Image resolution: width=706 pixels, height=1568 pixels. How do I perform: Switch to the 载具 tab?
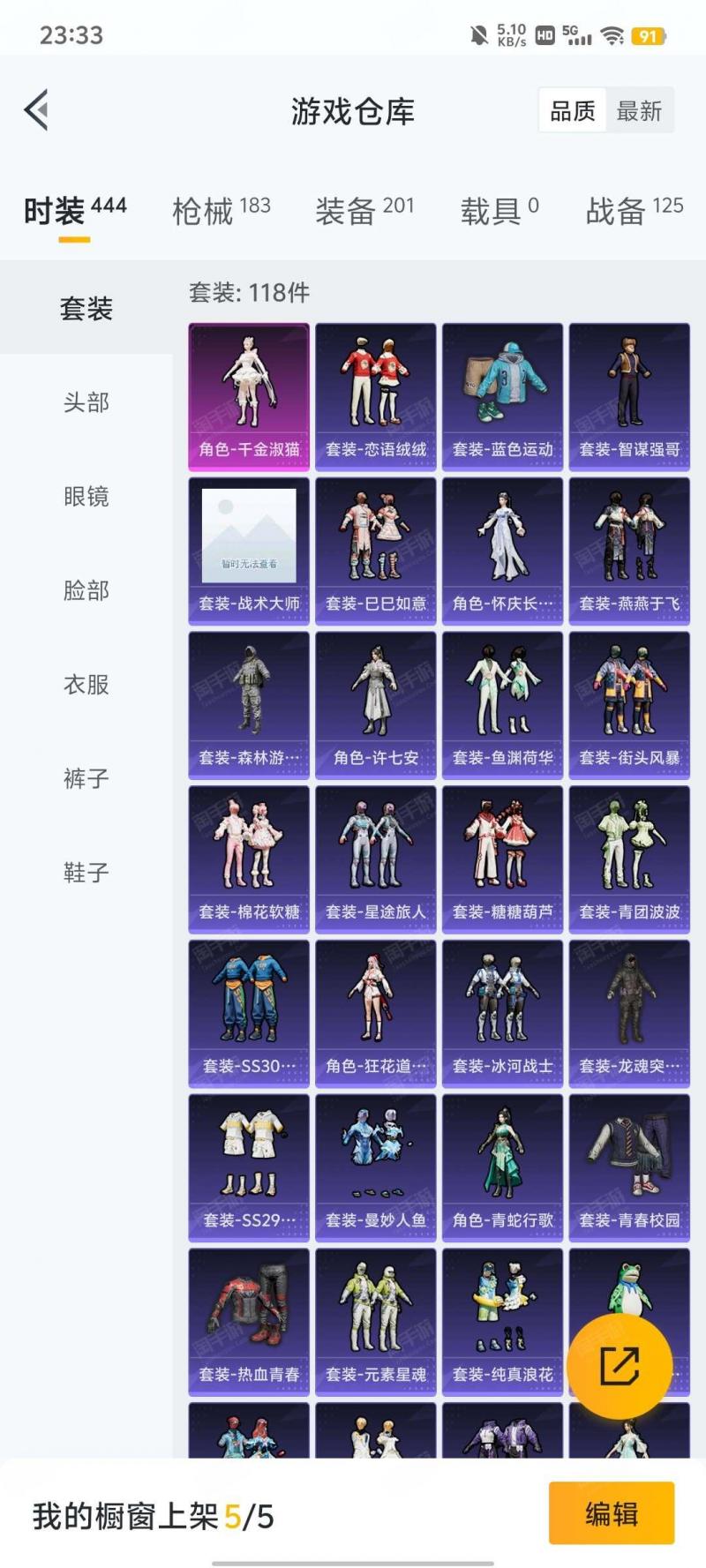[499, 211]
